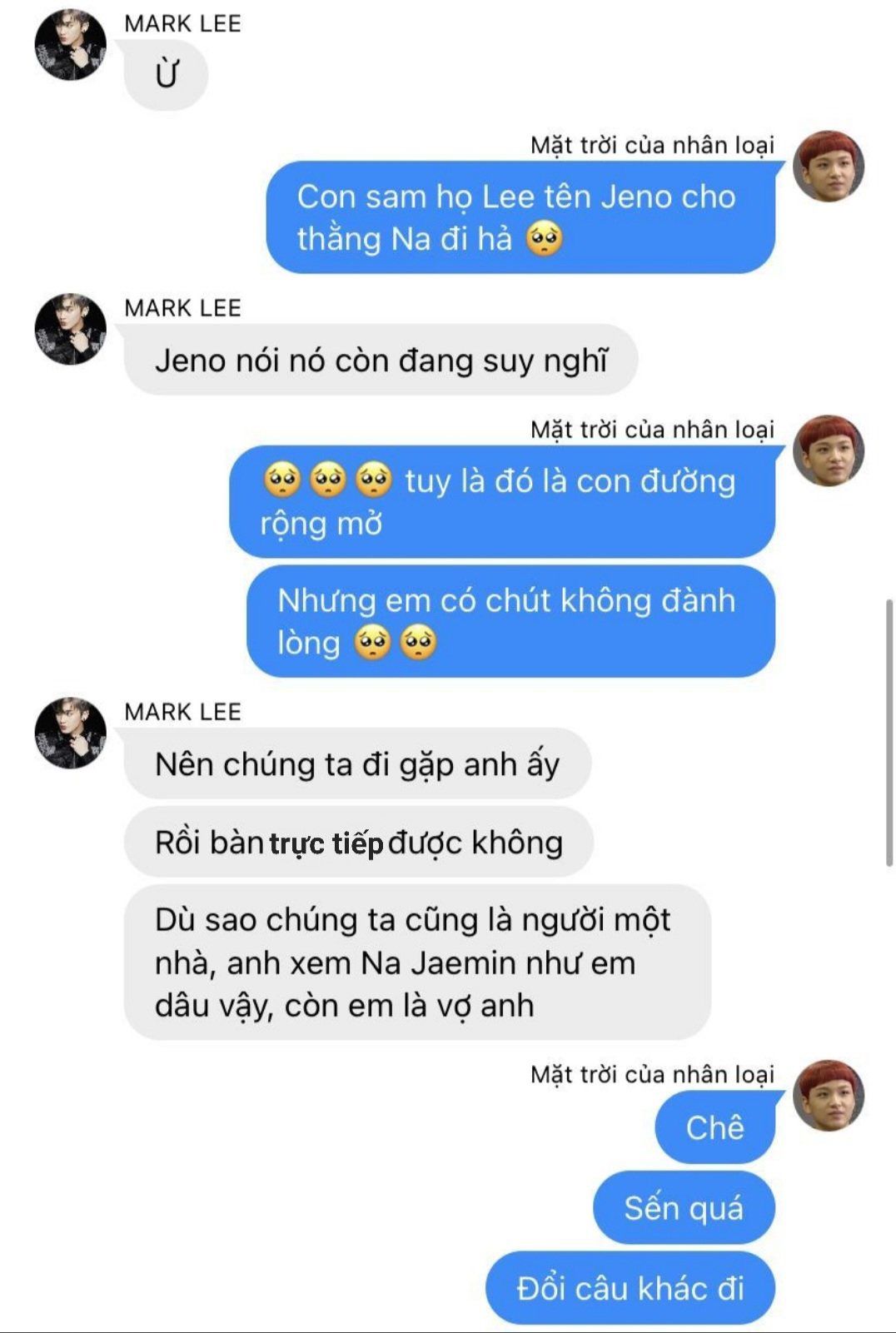Tap the "Mặt trời của nhân loại" avatar beside "Chê"

[828, 1095]
